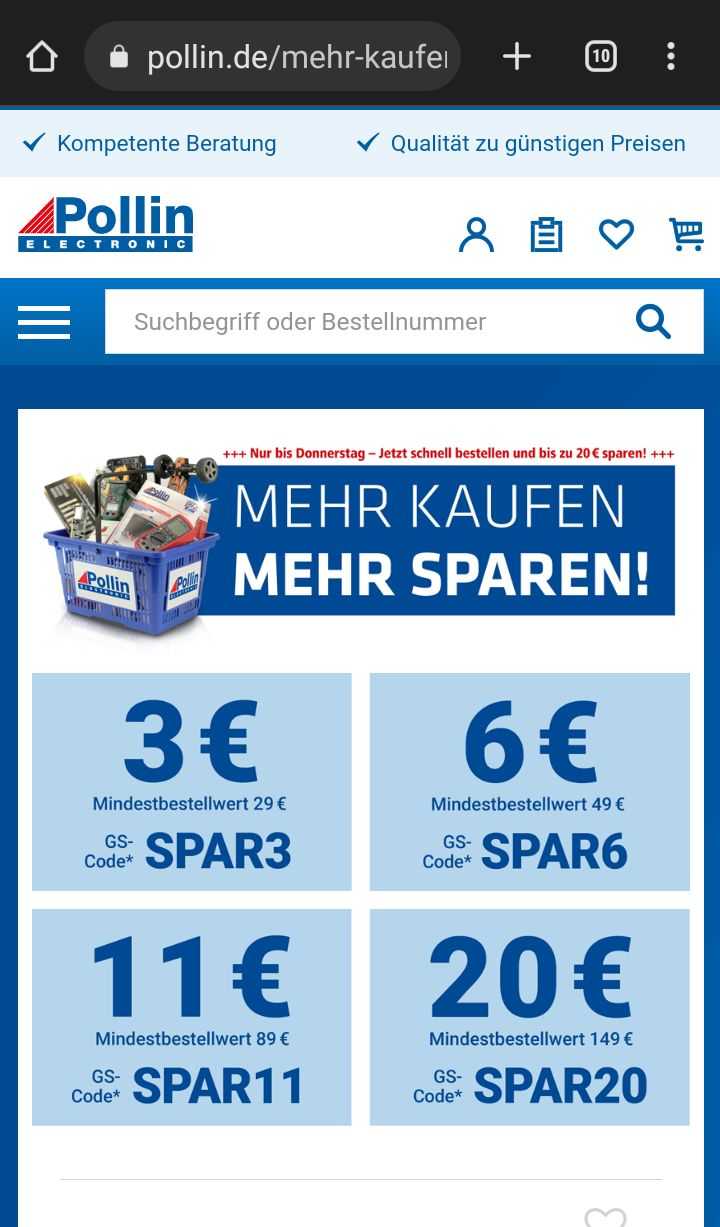The height and width of the screenshot is (1227, 720).
Task: Open the browser overflow menu
Action: pyautogui.click(x=671, y=57)
